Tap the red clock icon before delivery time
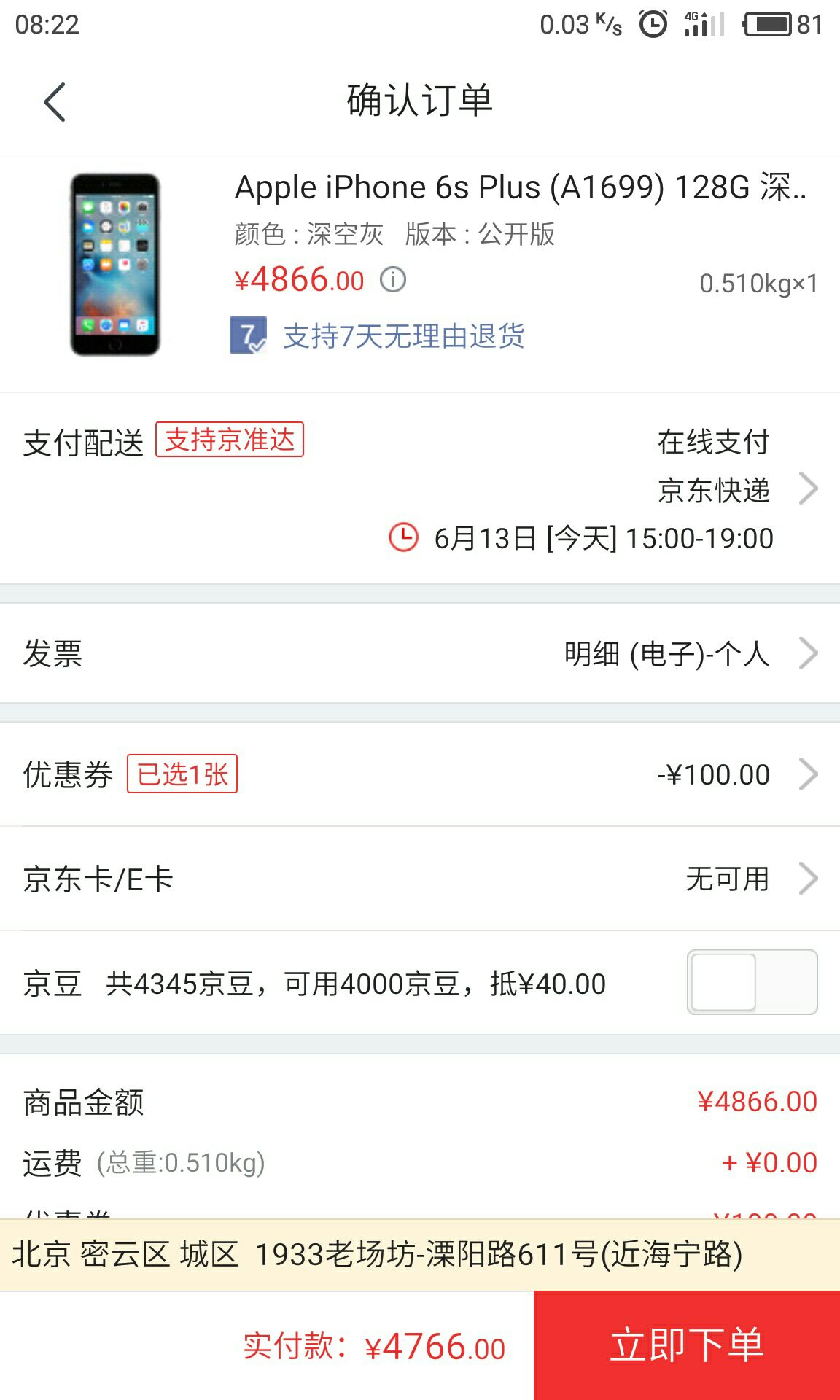The width and height of the screenshot is (840, 1400). click(x=402, y=538)
